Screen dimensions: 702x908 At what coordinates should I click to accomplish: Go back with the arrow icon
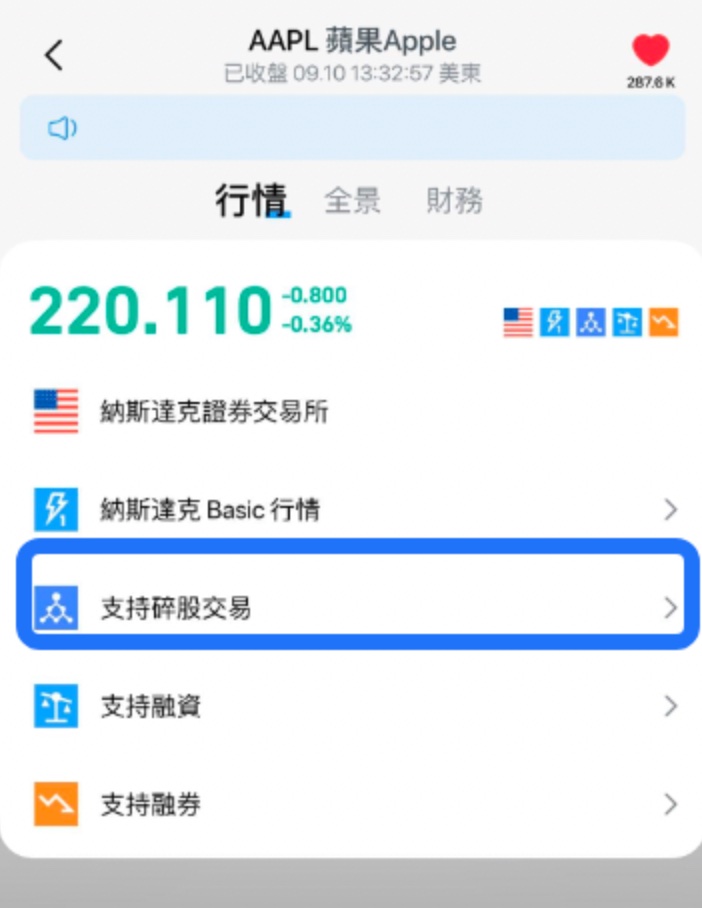(54, 55)
